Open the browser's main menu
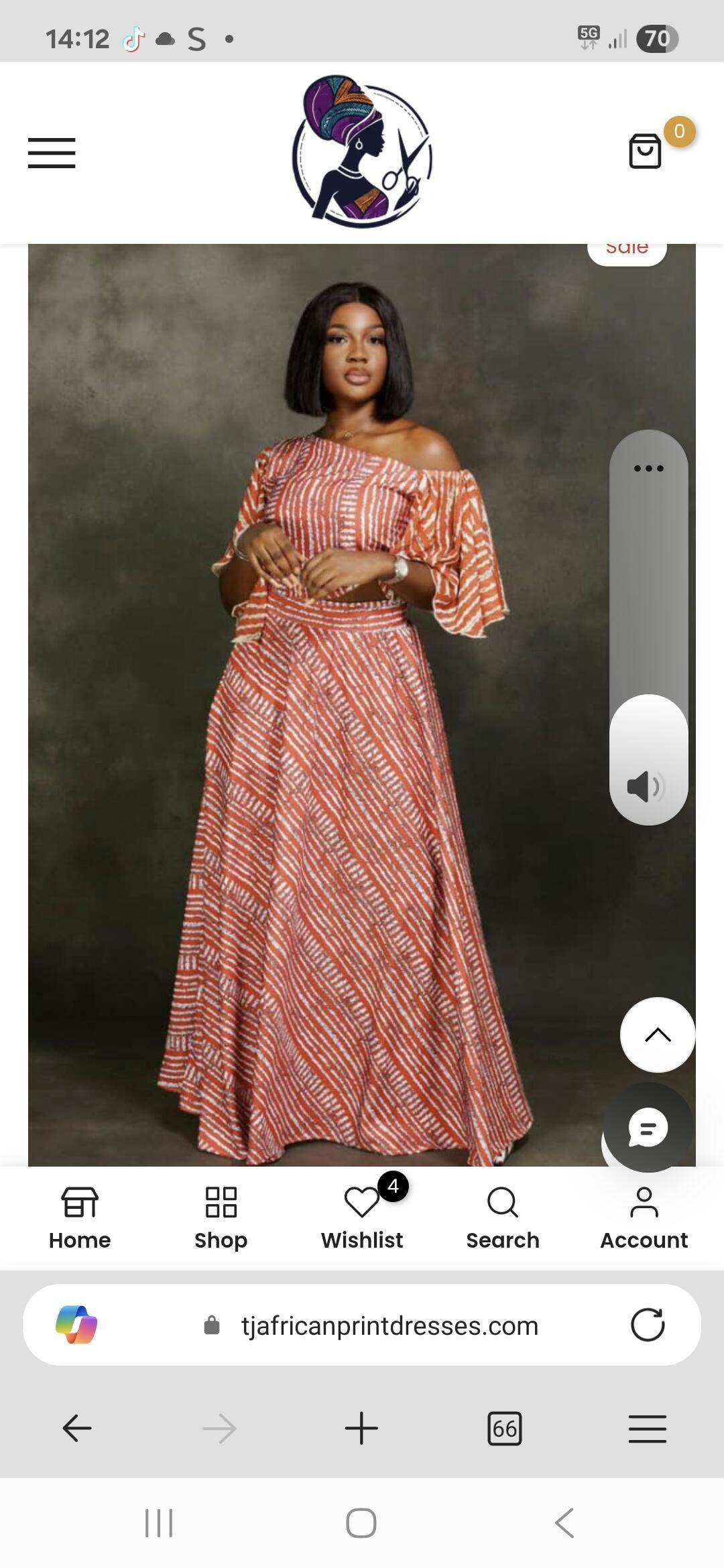The width and height of the screenshot is (724, 1568). click(x=648, y=1428)
